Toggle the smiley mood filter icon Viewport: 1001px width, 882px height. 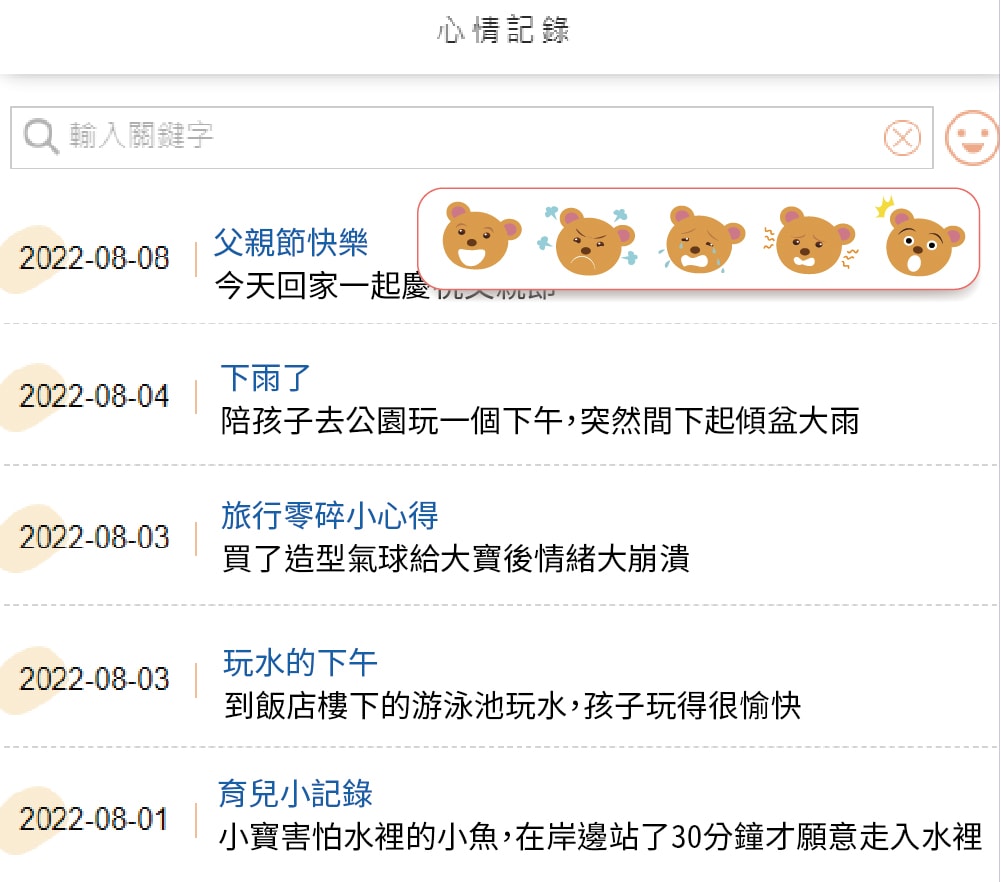[x=971, y=138]
